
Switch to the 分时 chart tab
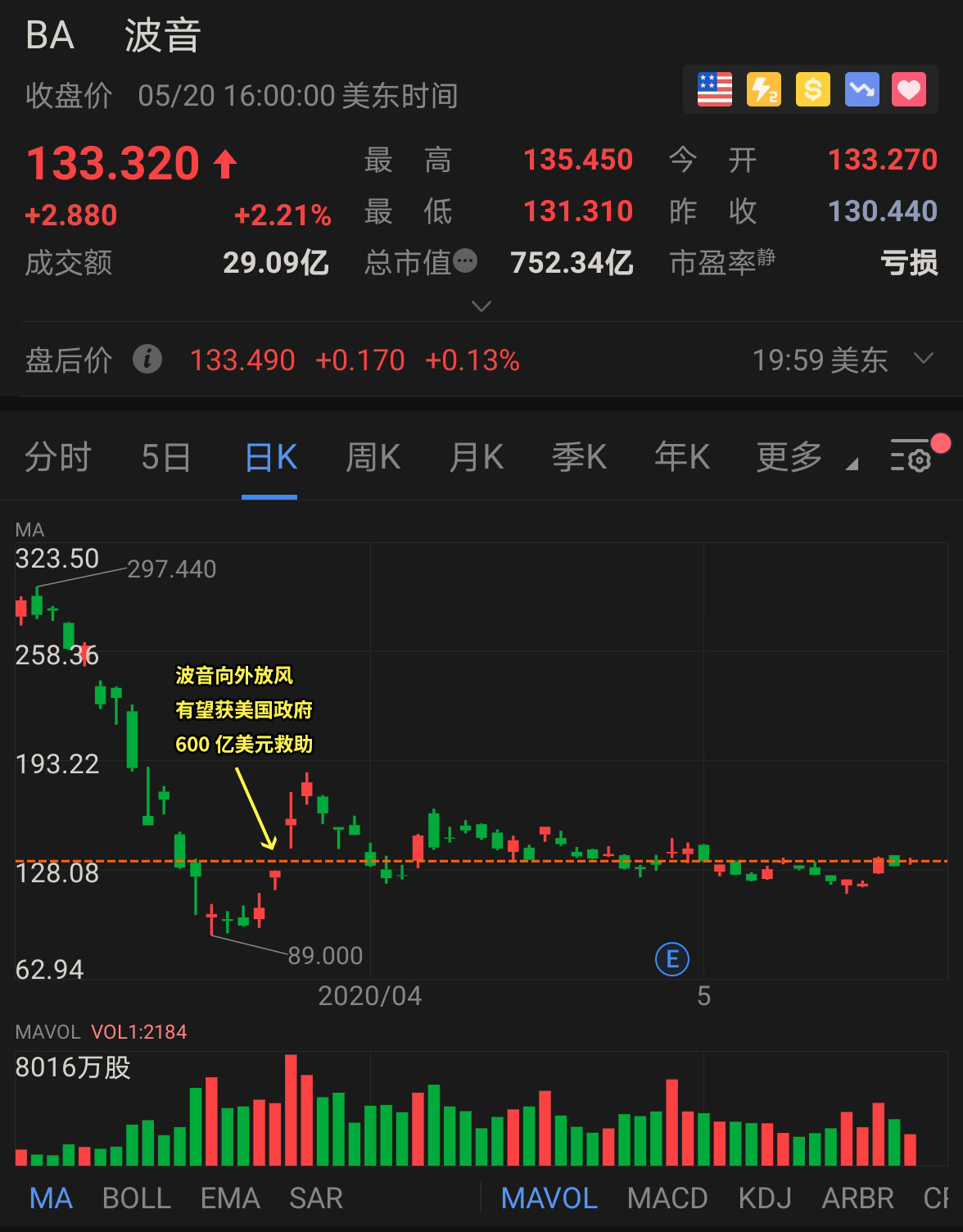point(57,457)
